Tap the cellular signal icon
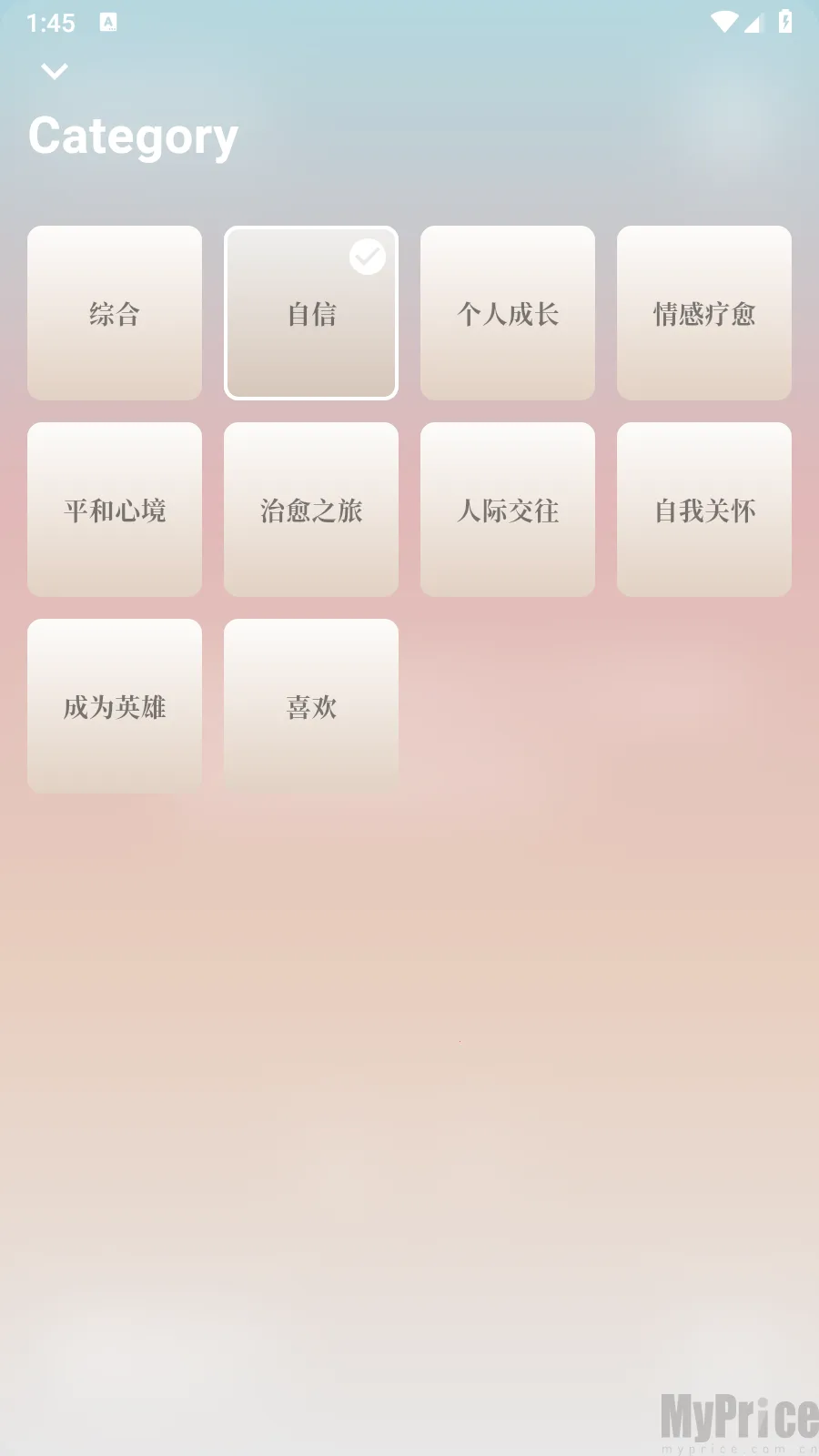The width and height of the screenshot is (819, 1456). [755, 22]
